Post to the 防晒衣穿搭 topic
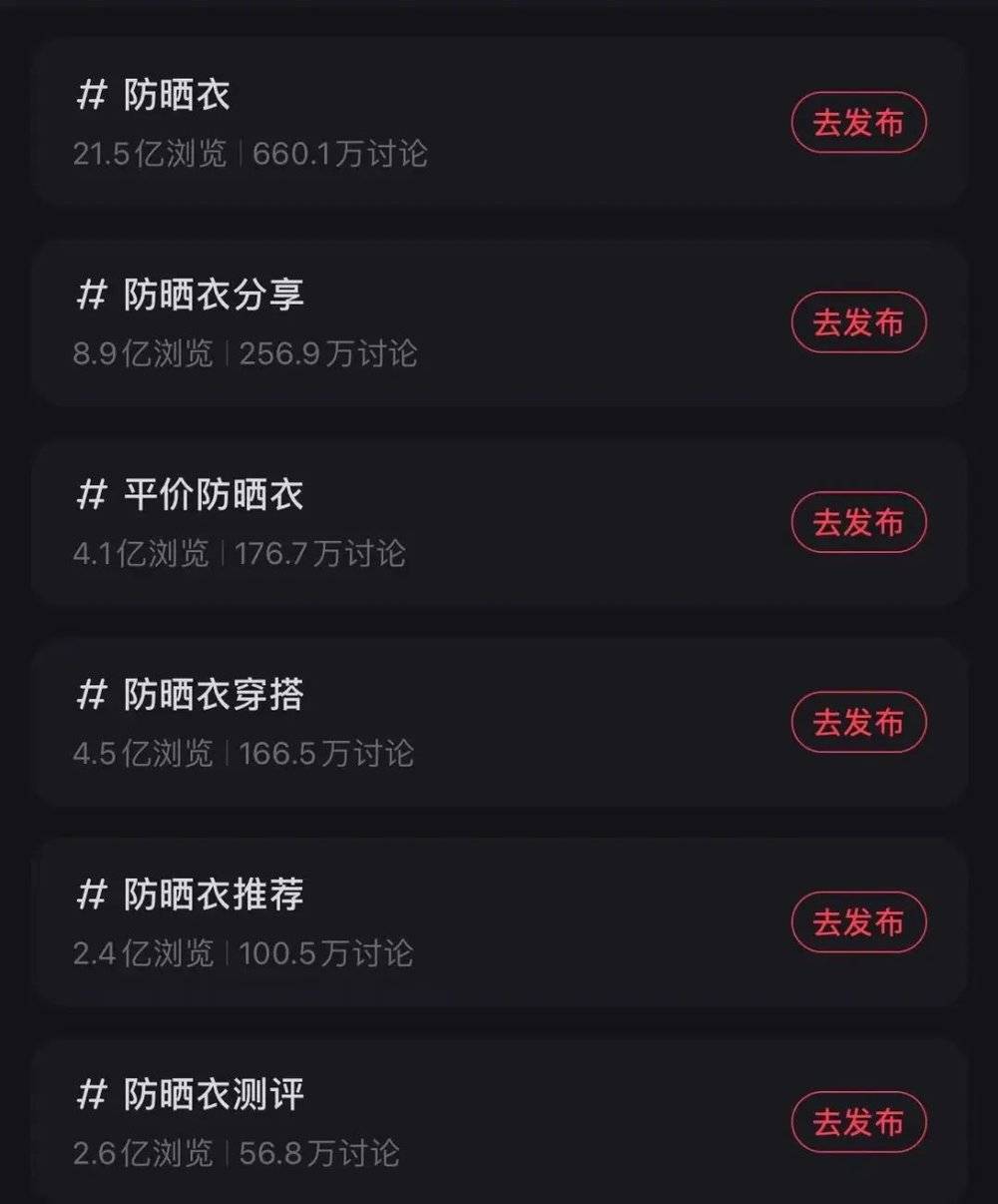The width and height of the screenshot is (998, 1204). (x=858, y=722)
